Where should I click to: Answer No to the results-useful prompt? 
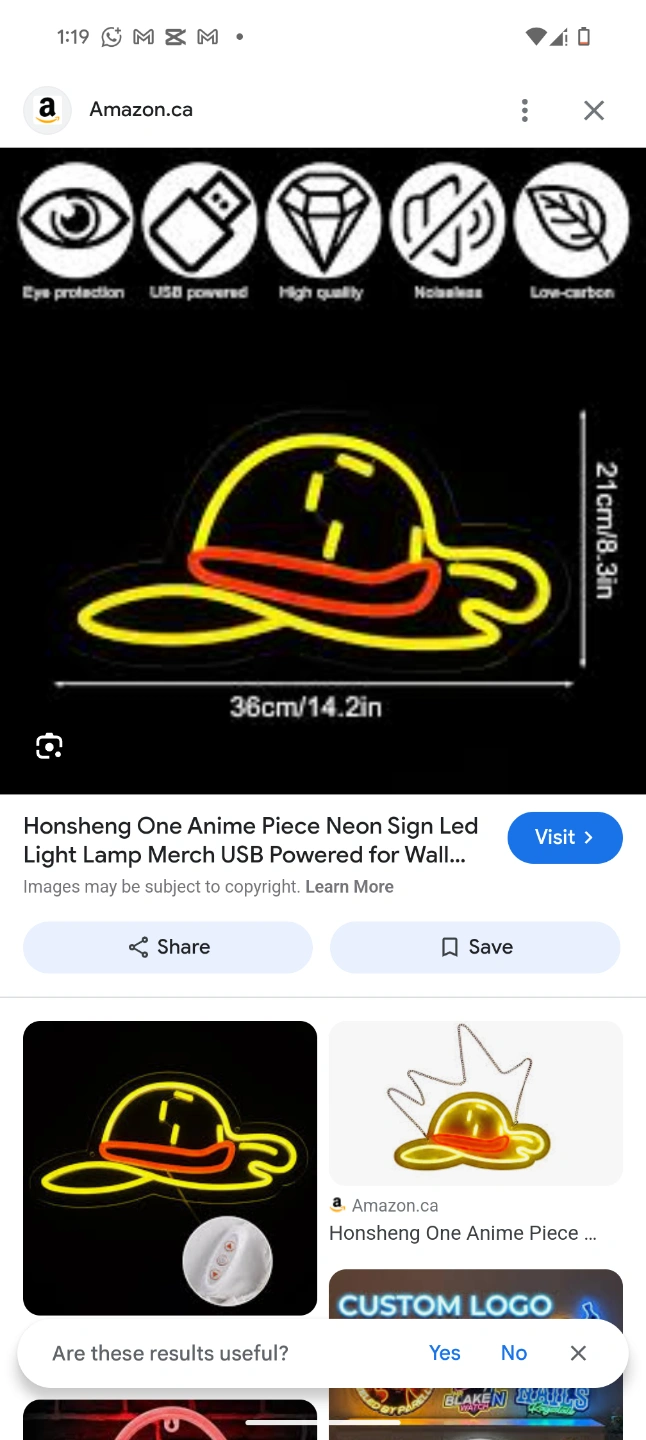(x=514, y=1353)
